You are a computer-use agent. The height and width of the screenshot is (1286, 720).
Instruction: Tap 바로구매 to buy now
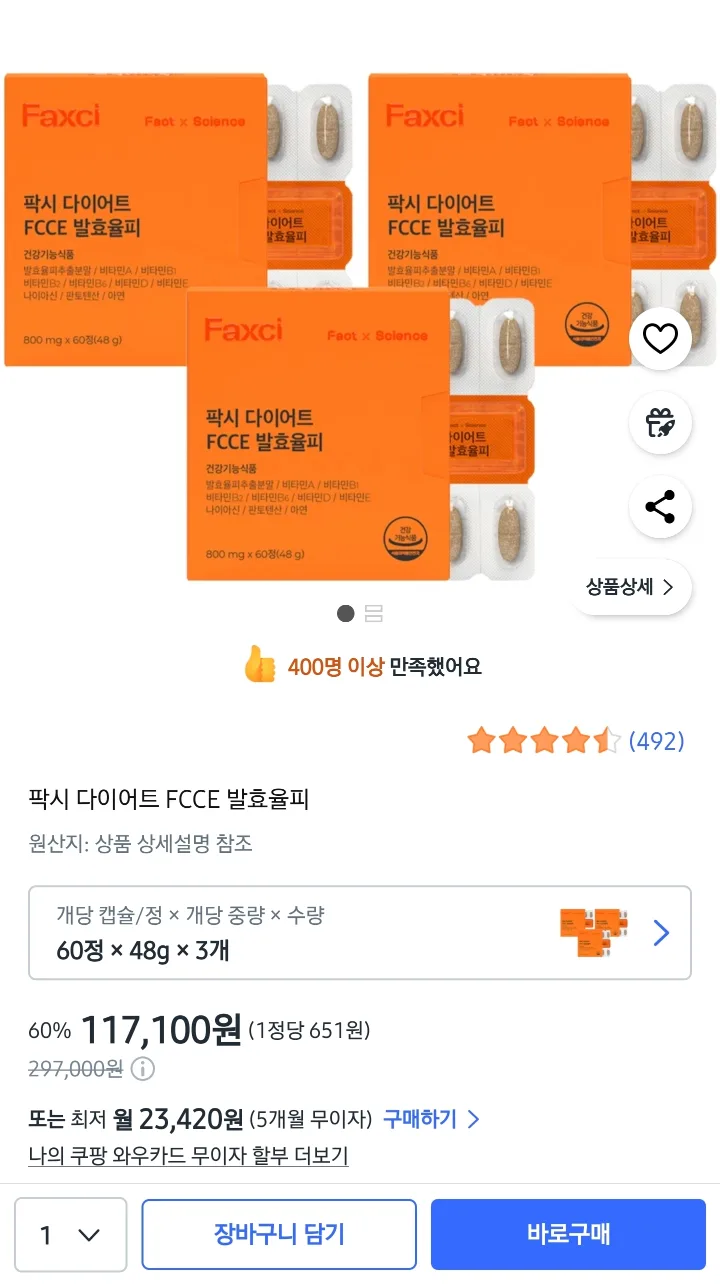(x=568, y=1234)
